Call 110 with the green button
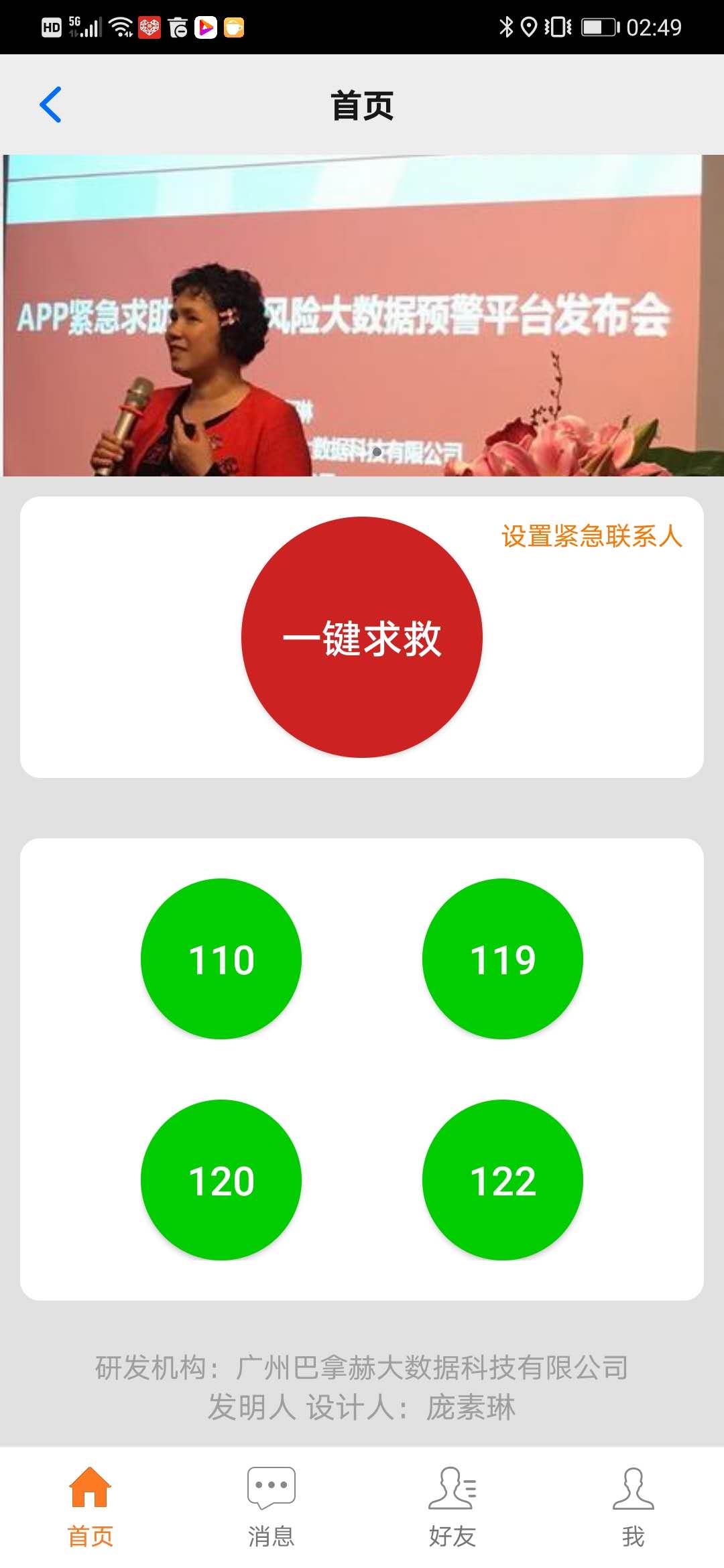 tap(221, 959)
